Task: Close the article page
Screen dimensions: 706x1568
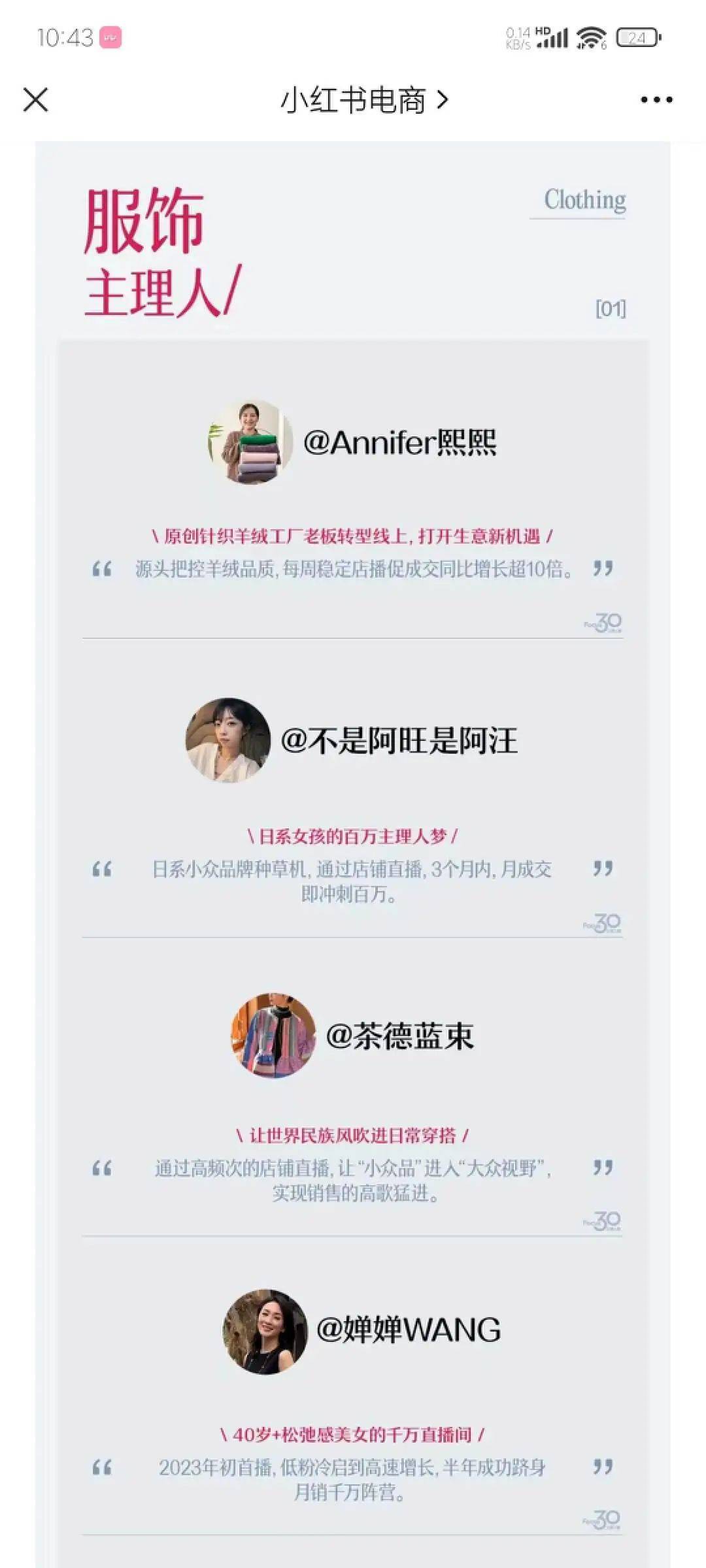Action: click(x=35, y=100)
